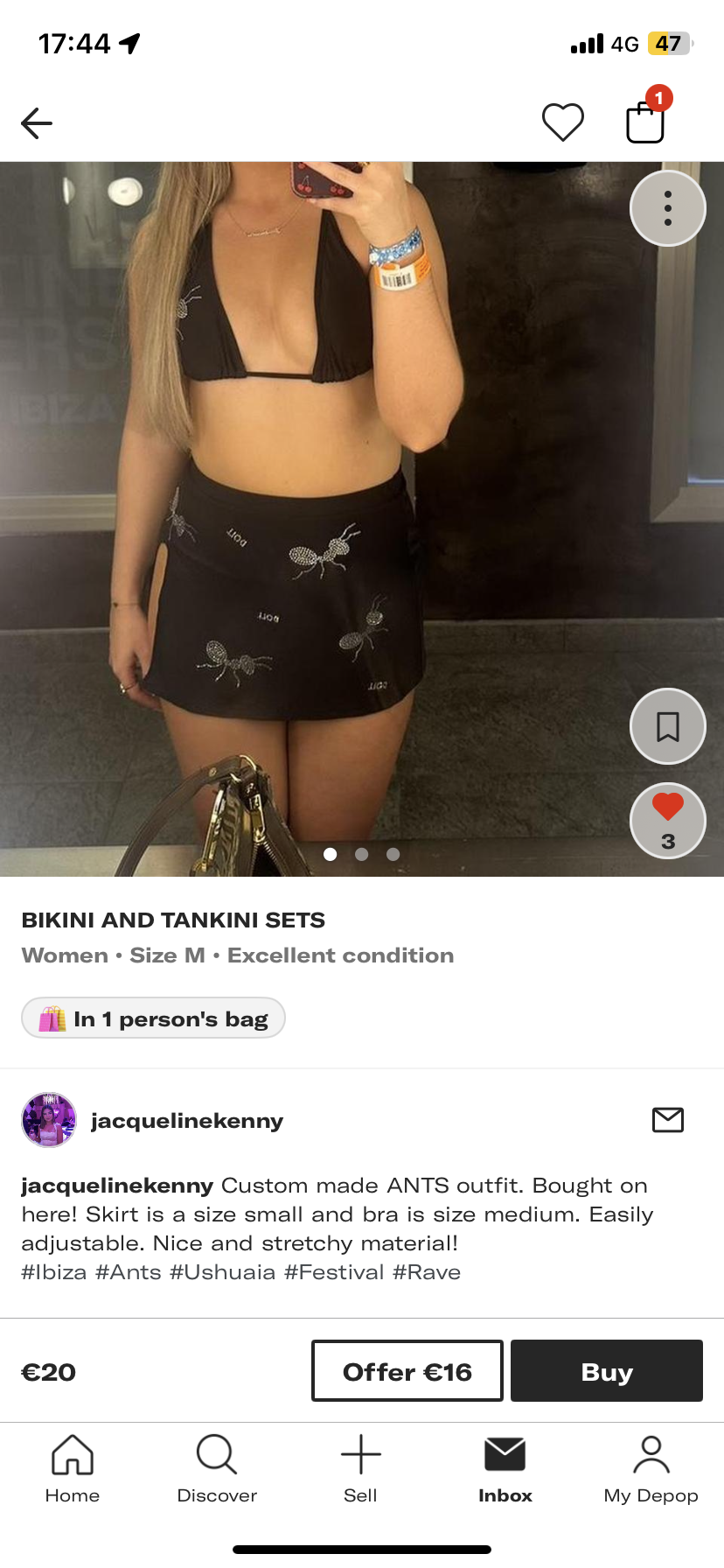The width and height of the screenshot is (724, 1568).
Task: Go to the Inbox tab
Action: pos(505,1469)
